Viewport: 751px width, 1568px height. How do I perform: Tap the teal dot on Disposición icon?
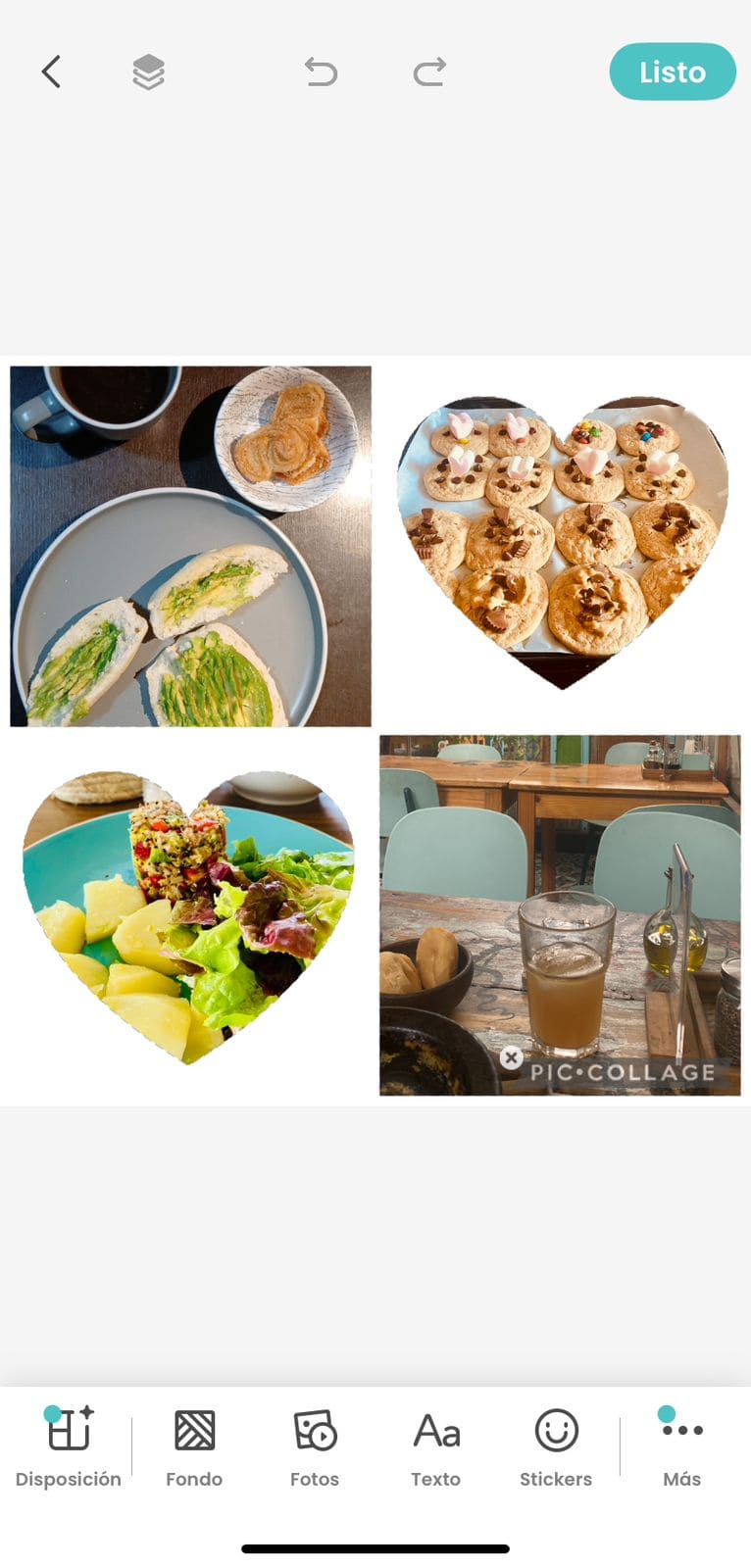[54, 1415]
